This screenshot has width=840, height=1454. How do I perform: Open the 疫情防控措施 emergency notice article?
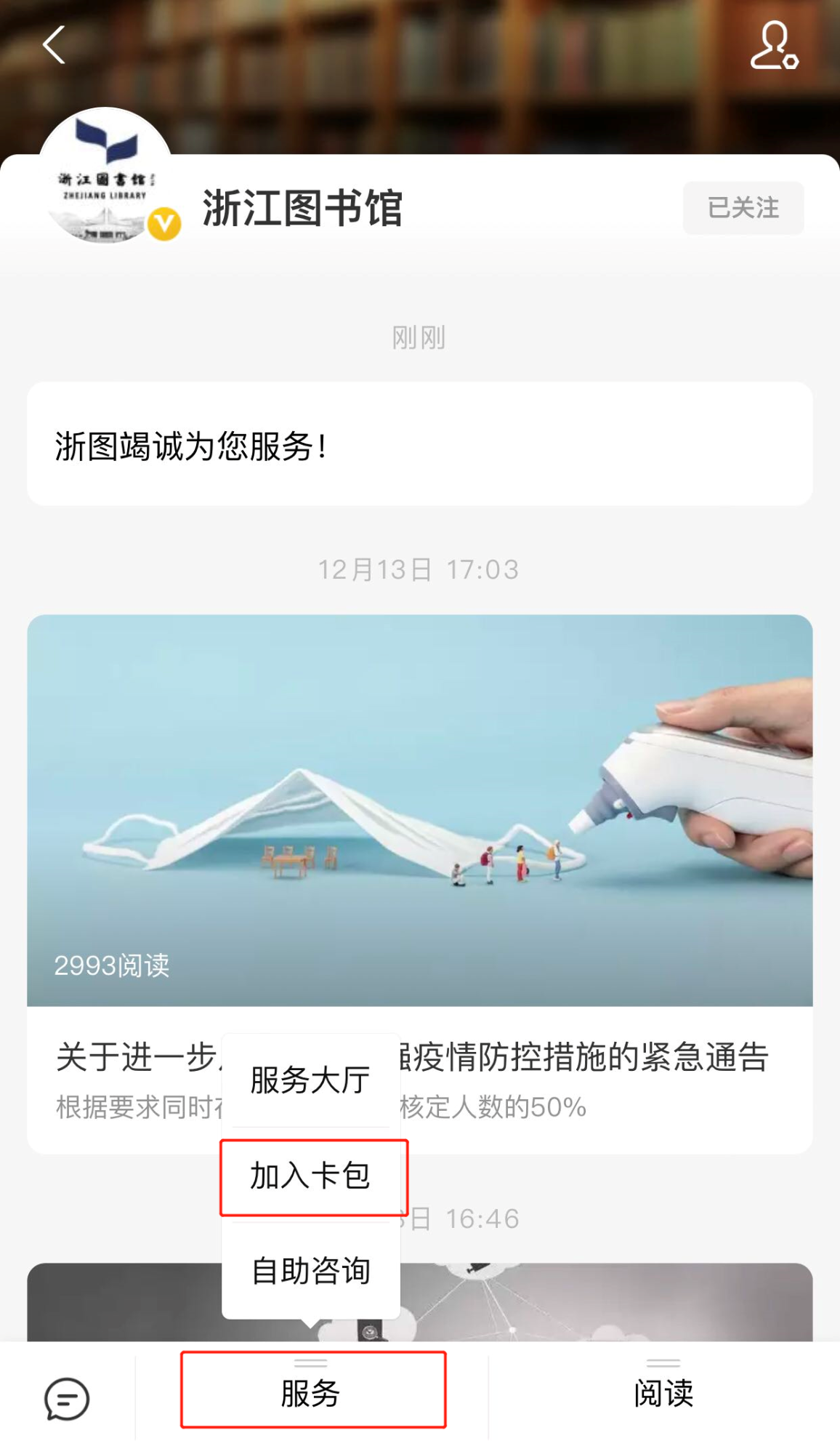581,1057
